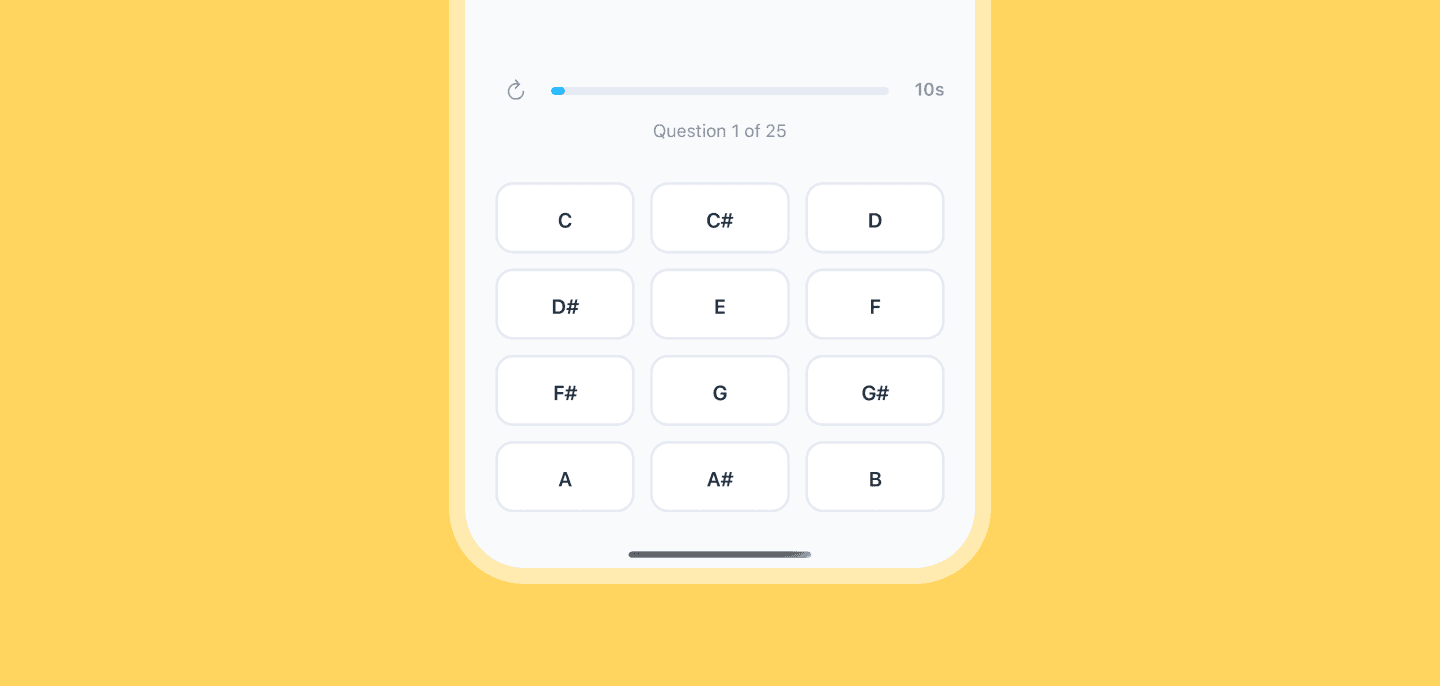Select the C note answer
The height and width of the screenshot is (686, 1440).
point(565,219)
